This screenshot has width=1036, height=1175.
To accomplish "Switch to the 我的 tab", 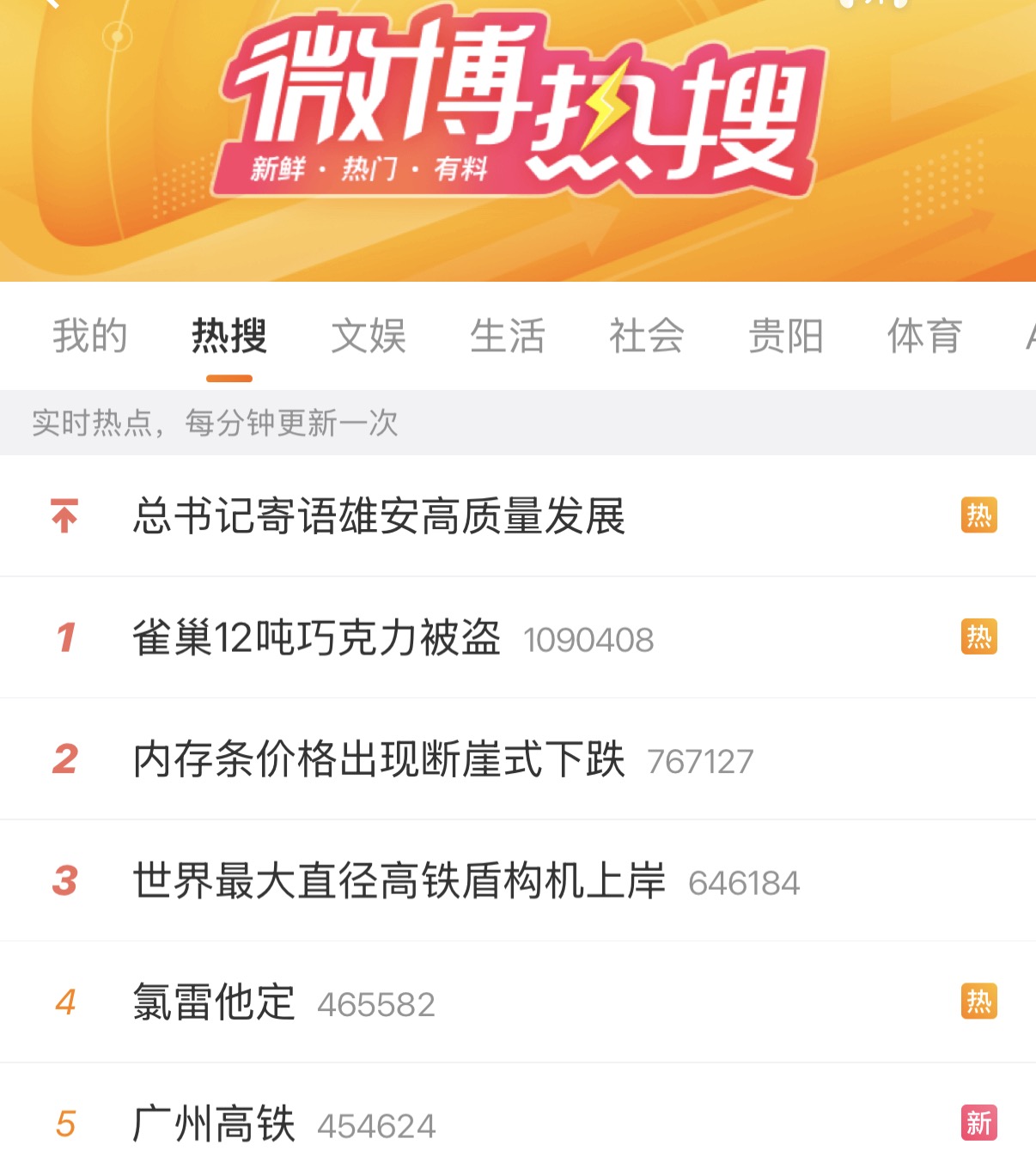I will tap(89, 336).
